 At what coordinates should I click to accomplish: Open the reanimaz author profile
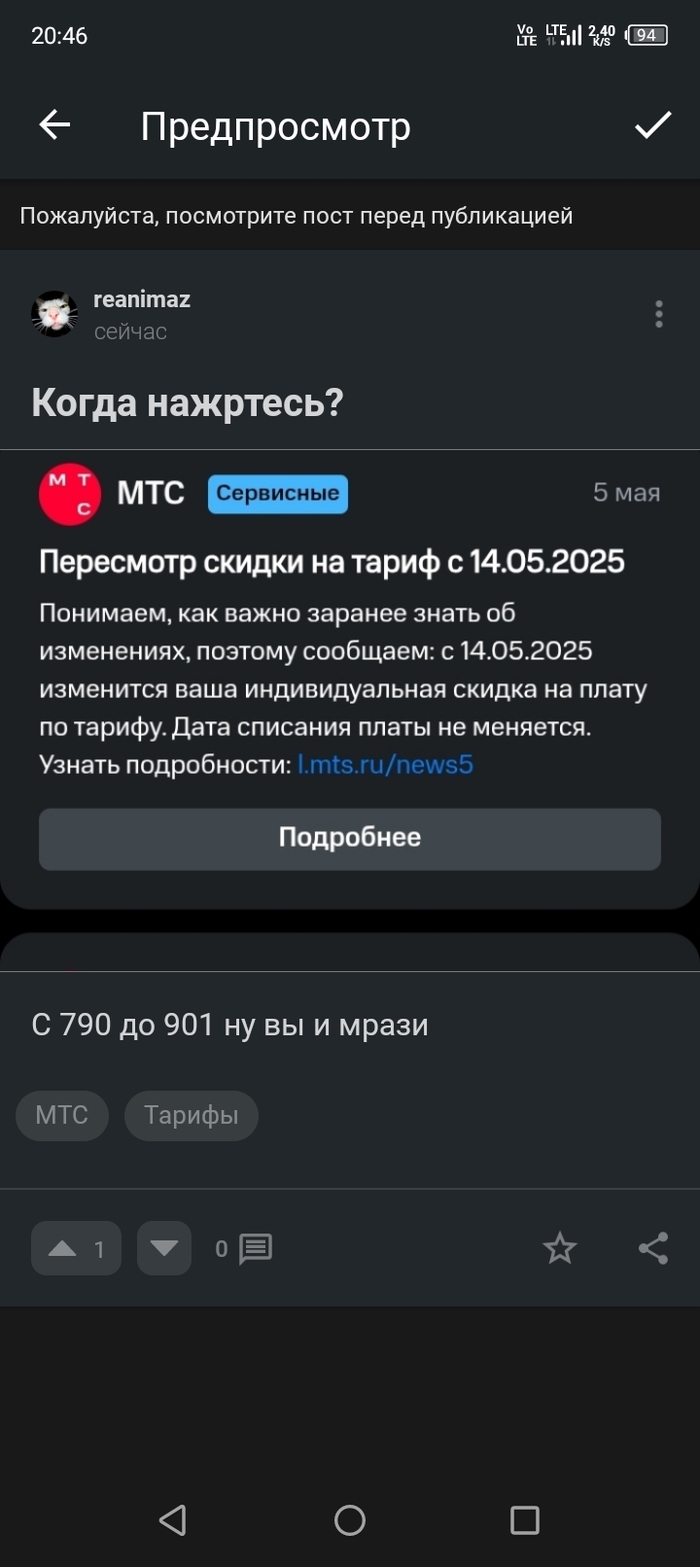pos(141,299)
